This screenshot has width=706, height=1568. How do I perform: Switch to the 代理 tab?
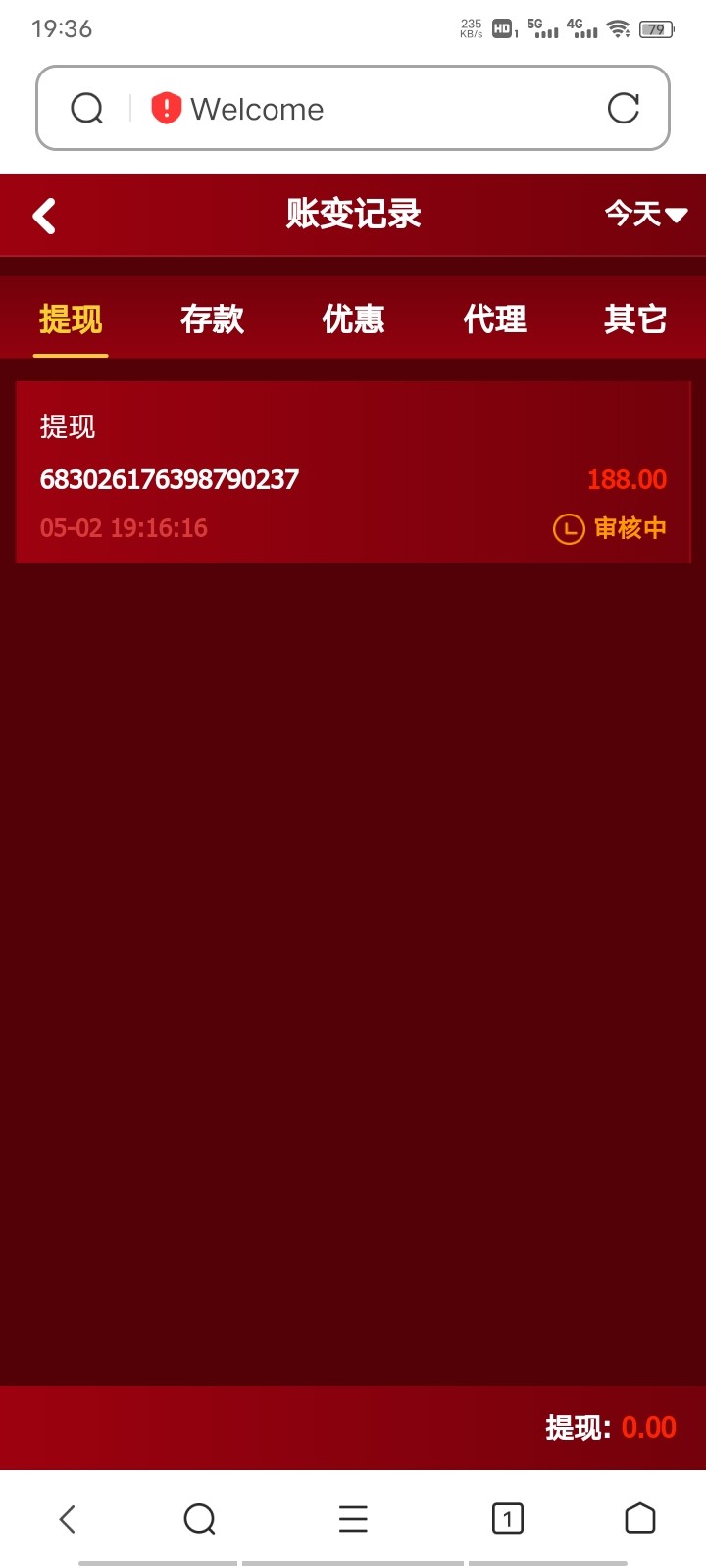tap(494, 319)
